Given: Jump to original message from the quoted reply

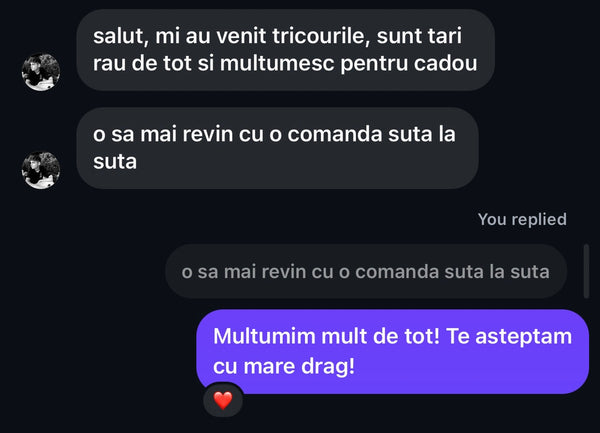Looking at the screenshot, I should click(x=366, y=271).
